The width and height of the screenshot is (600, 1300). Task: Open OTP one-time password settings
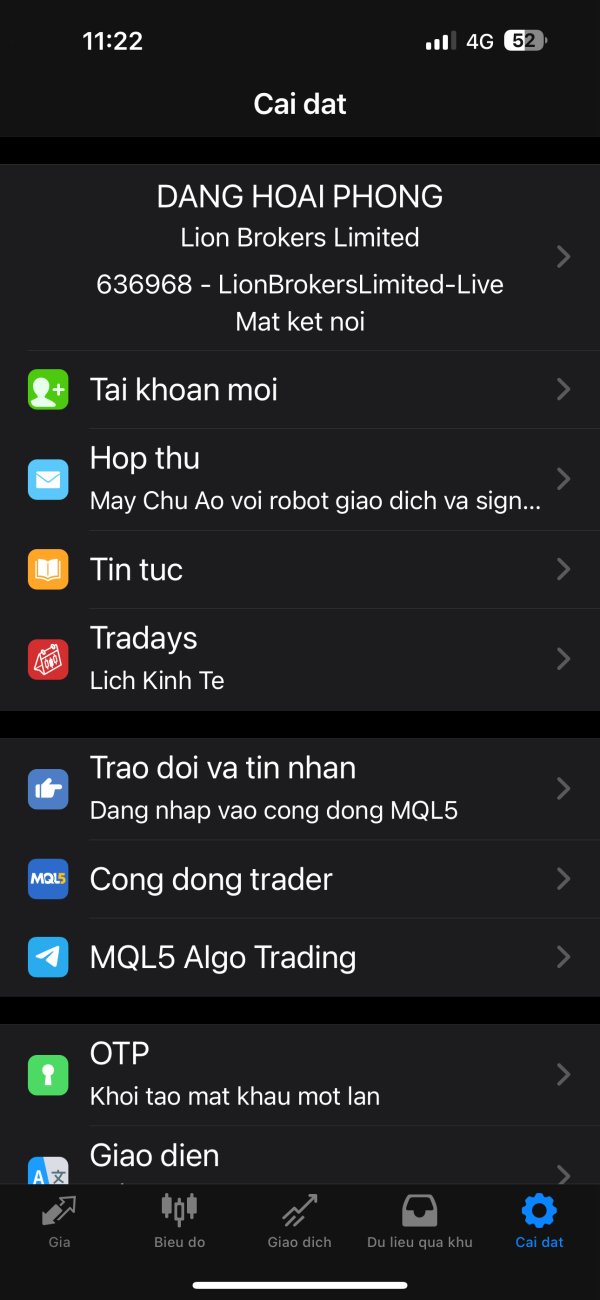[300, 1075]
